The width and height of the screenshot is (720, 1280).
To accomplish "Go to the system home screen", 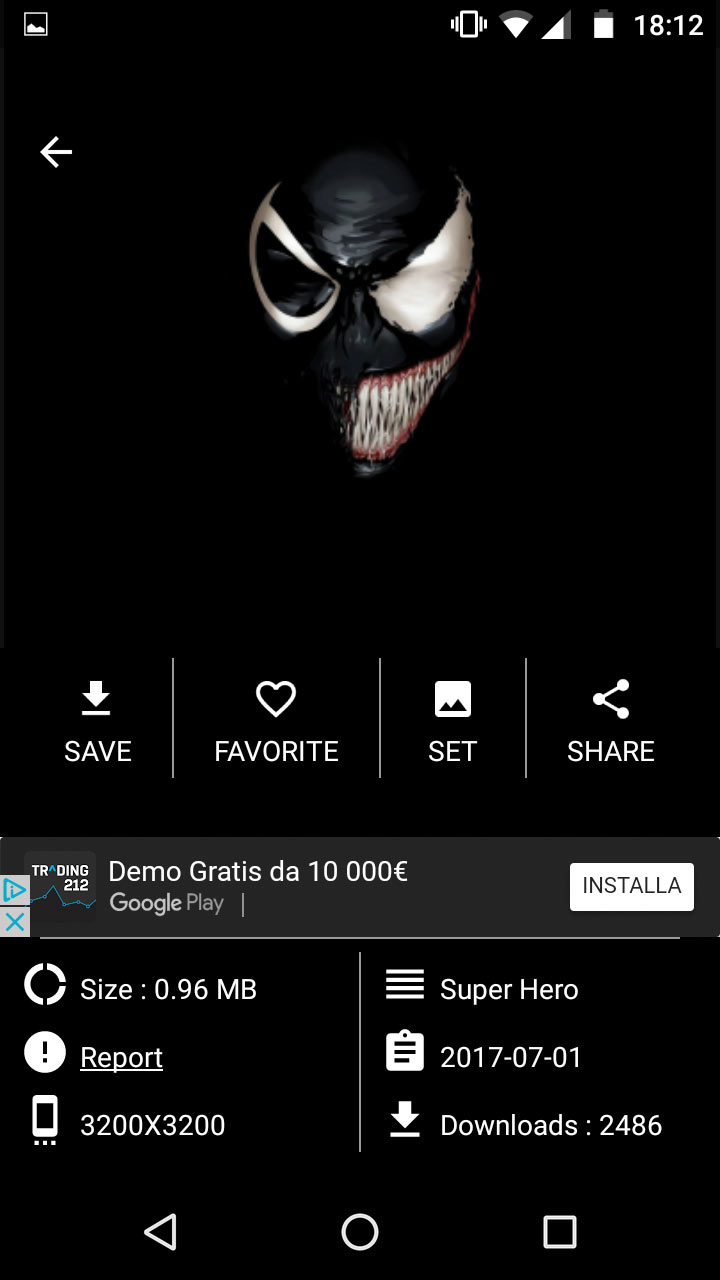I will 360,1232.
